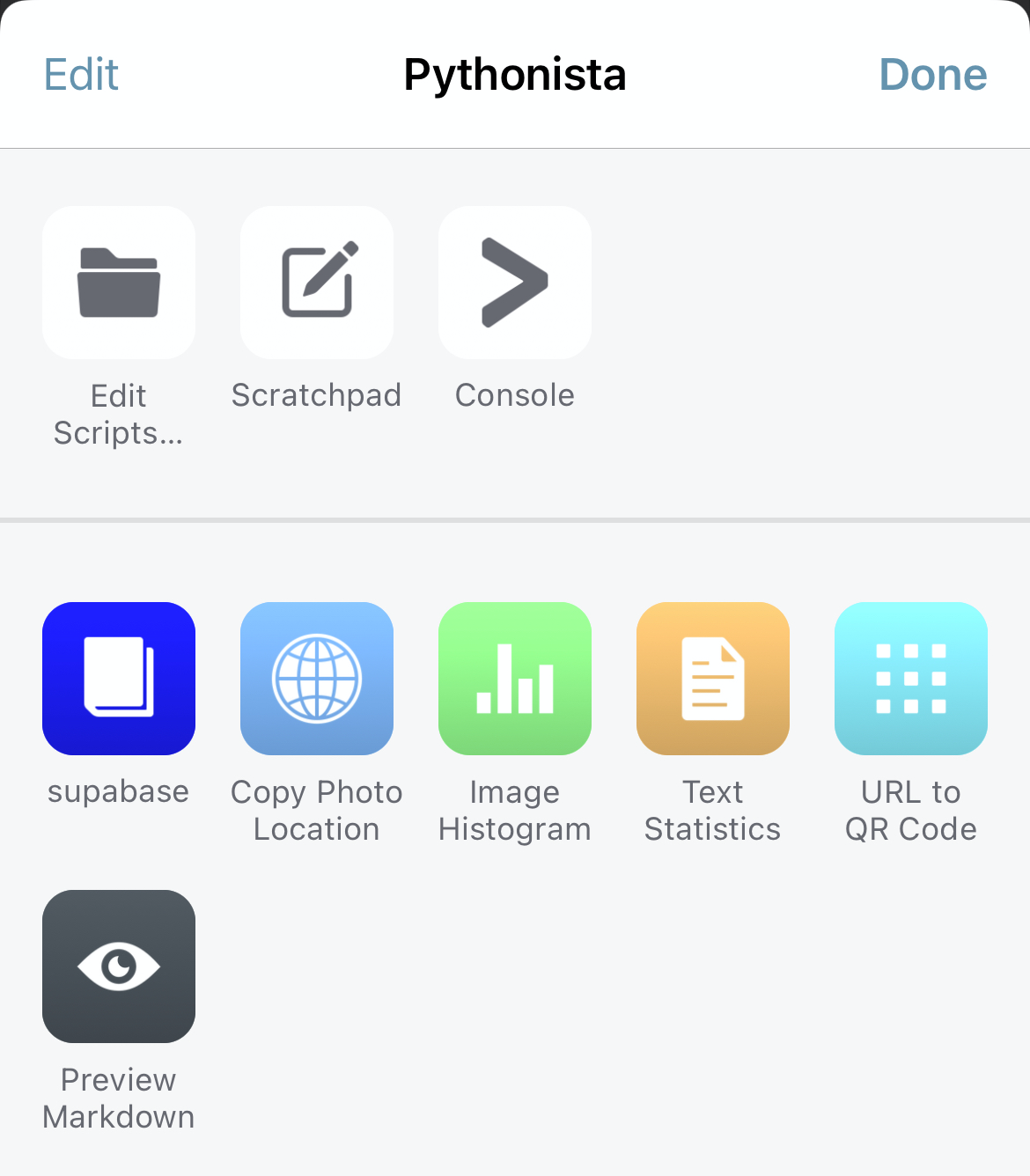Tap Edit to rearrange shortcuts
1030x1176 pixels.
point(80,74)
